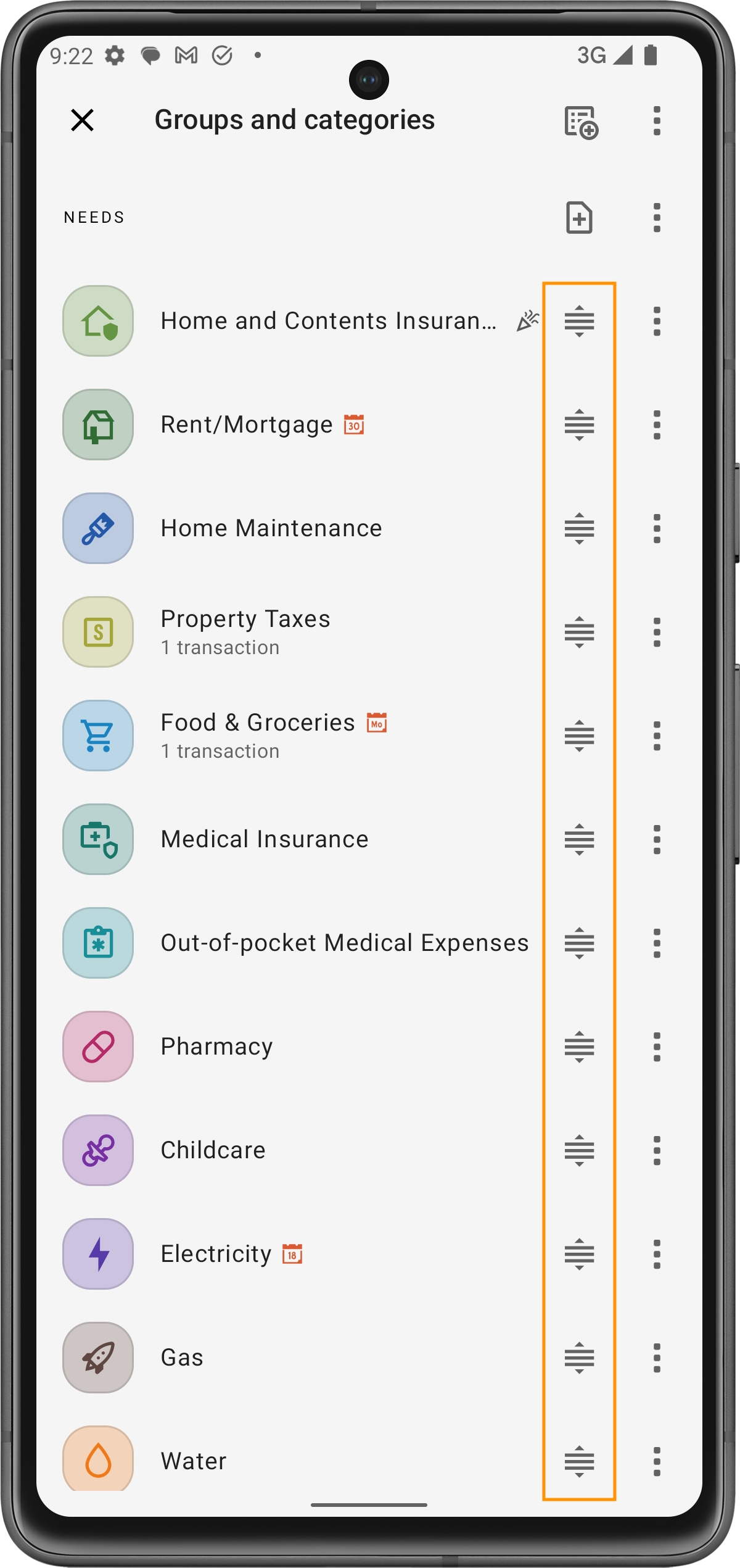Image resolution: width=740 pixels, height=1568 pixels.
Task: Open options for Home Maintenance
Action: click(657, 529)
